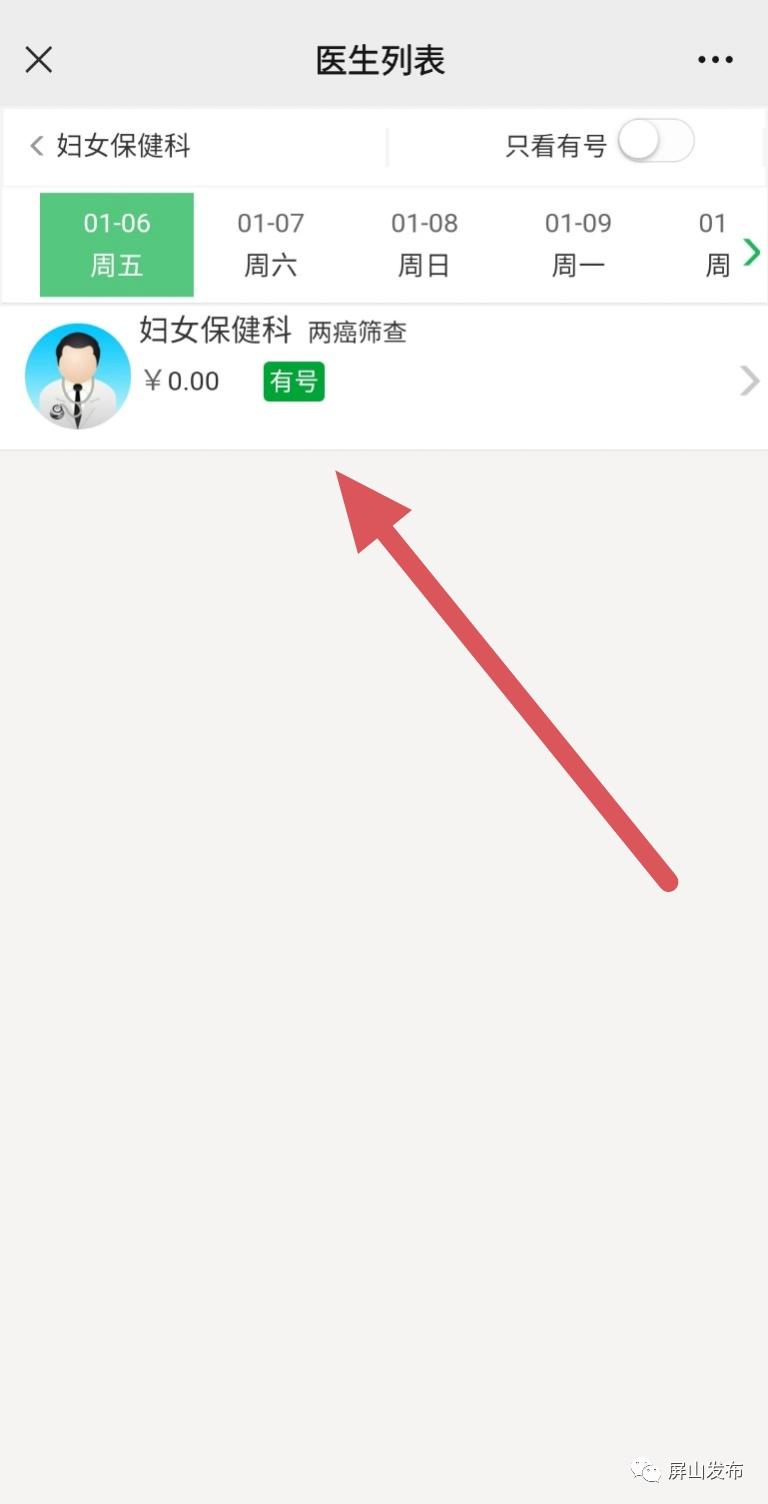
Task: Select the 01-06 周五 date tab
Action: pyautogui.click(x=117, y=244)
